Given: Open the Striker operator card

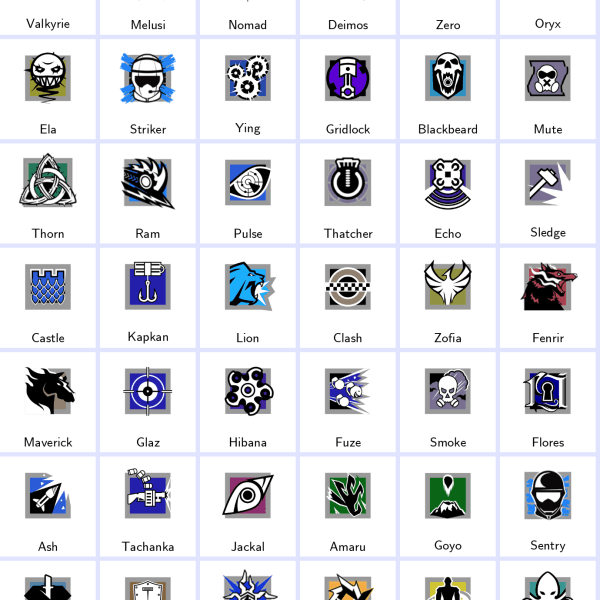Looking at the screenshot, I should 148,88.
